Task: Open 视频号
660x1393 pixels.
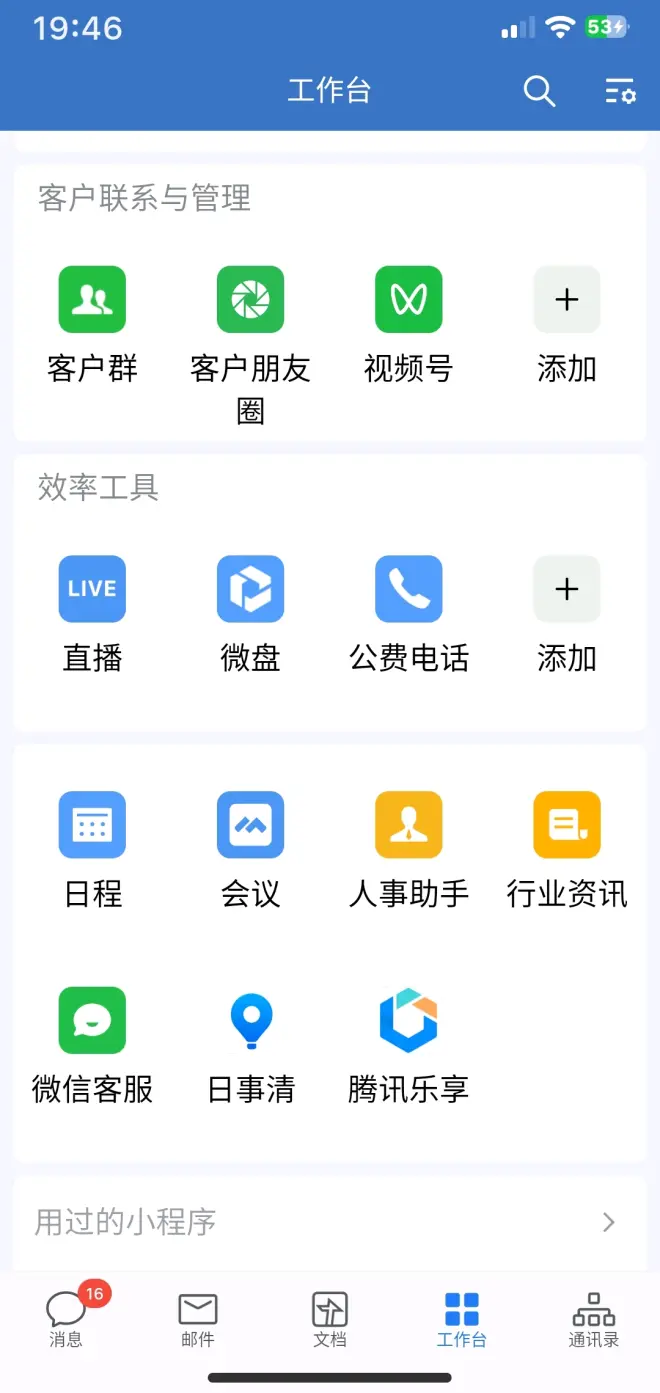Action: coord(408,300)
